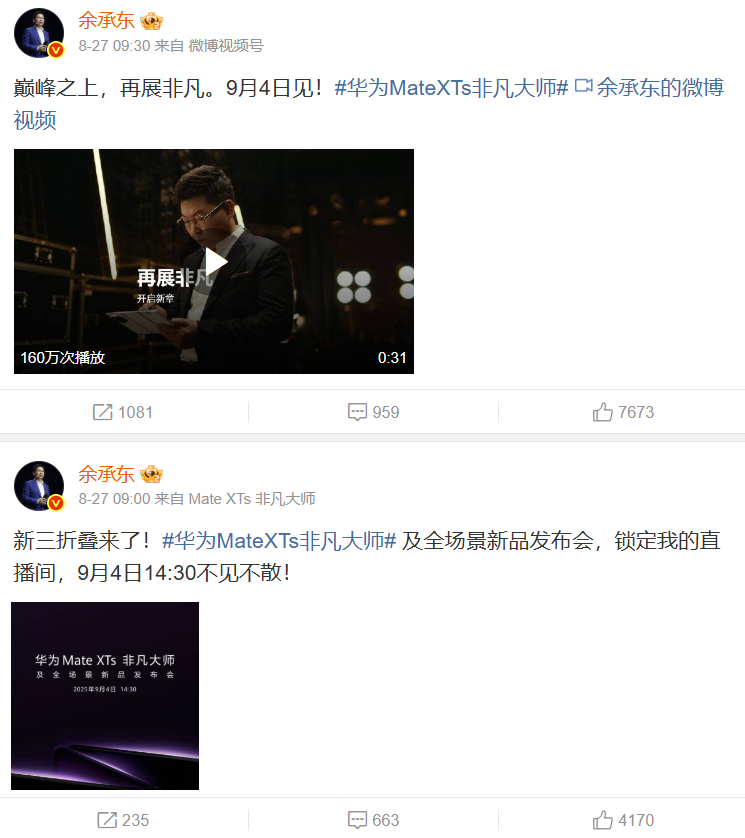This screenshot has height=838, width=745.
Task: View the Mate XTs launch event poster image
Action: coord(105,696)
